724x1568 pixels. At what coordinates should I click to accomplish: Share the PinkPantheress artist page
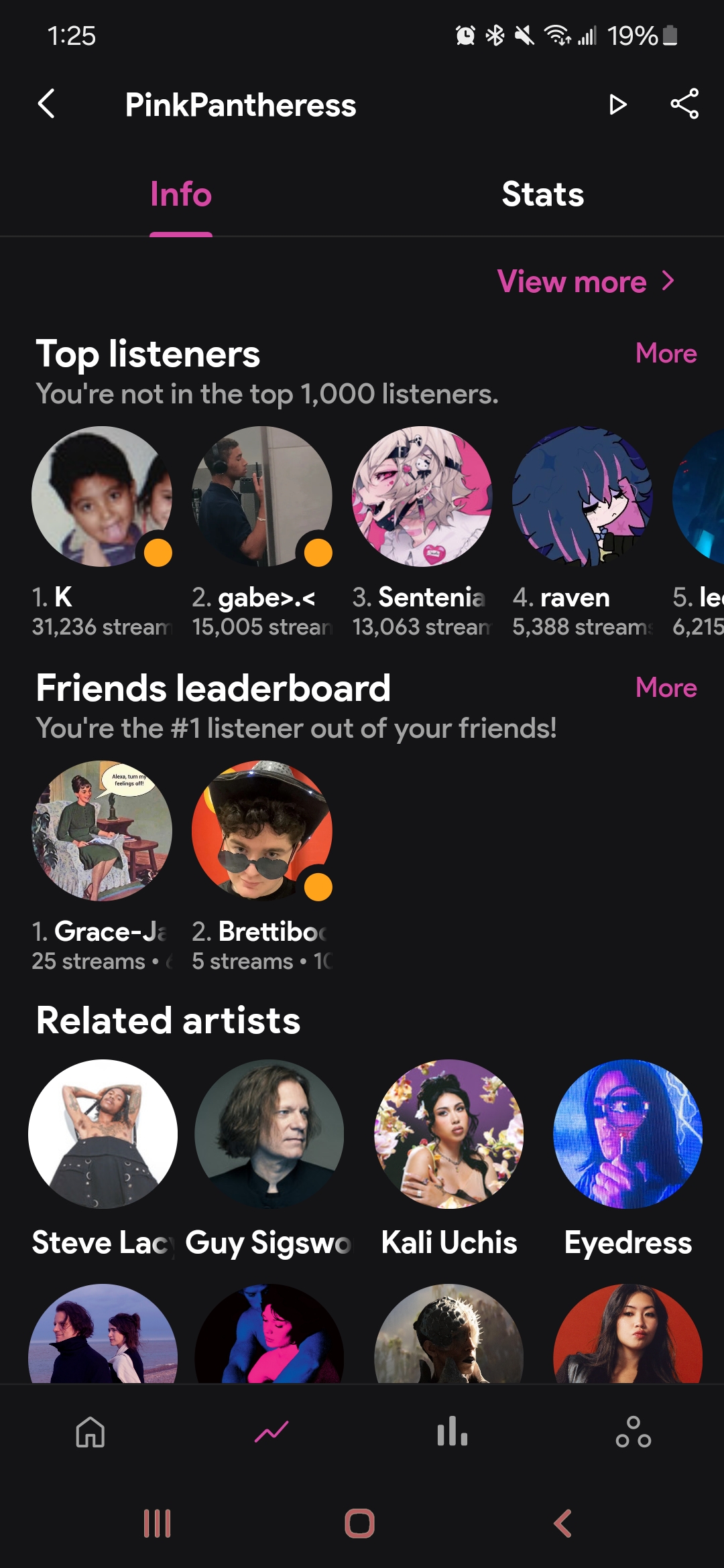684,104
